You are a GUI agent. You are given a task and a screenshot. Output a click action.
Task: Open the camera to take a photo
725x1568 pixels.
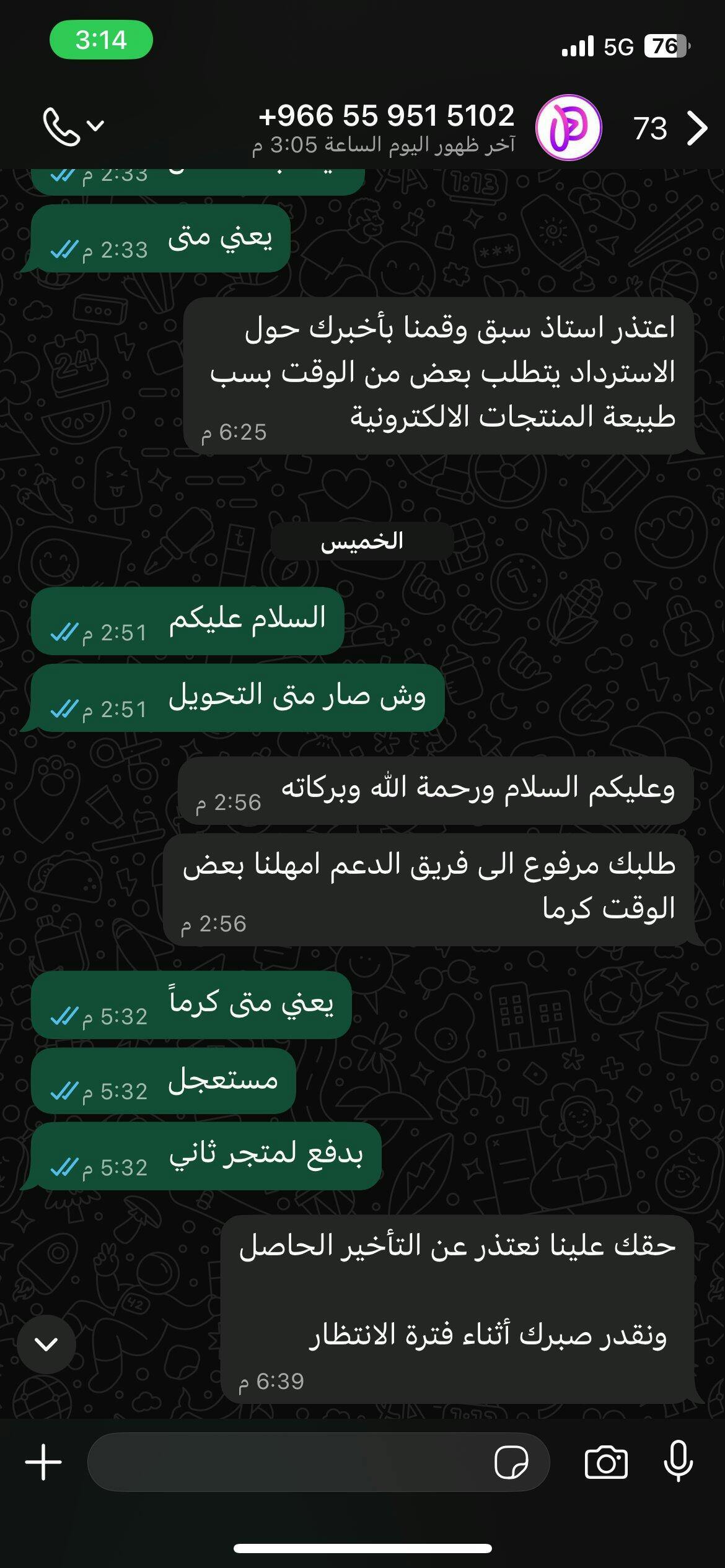pos(606,1462)
